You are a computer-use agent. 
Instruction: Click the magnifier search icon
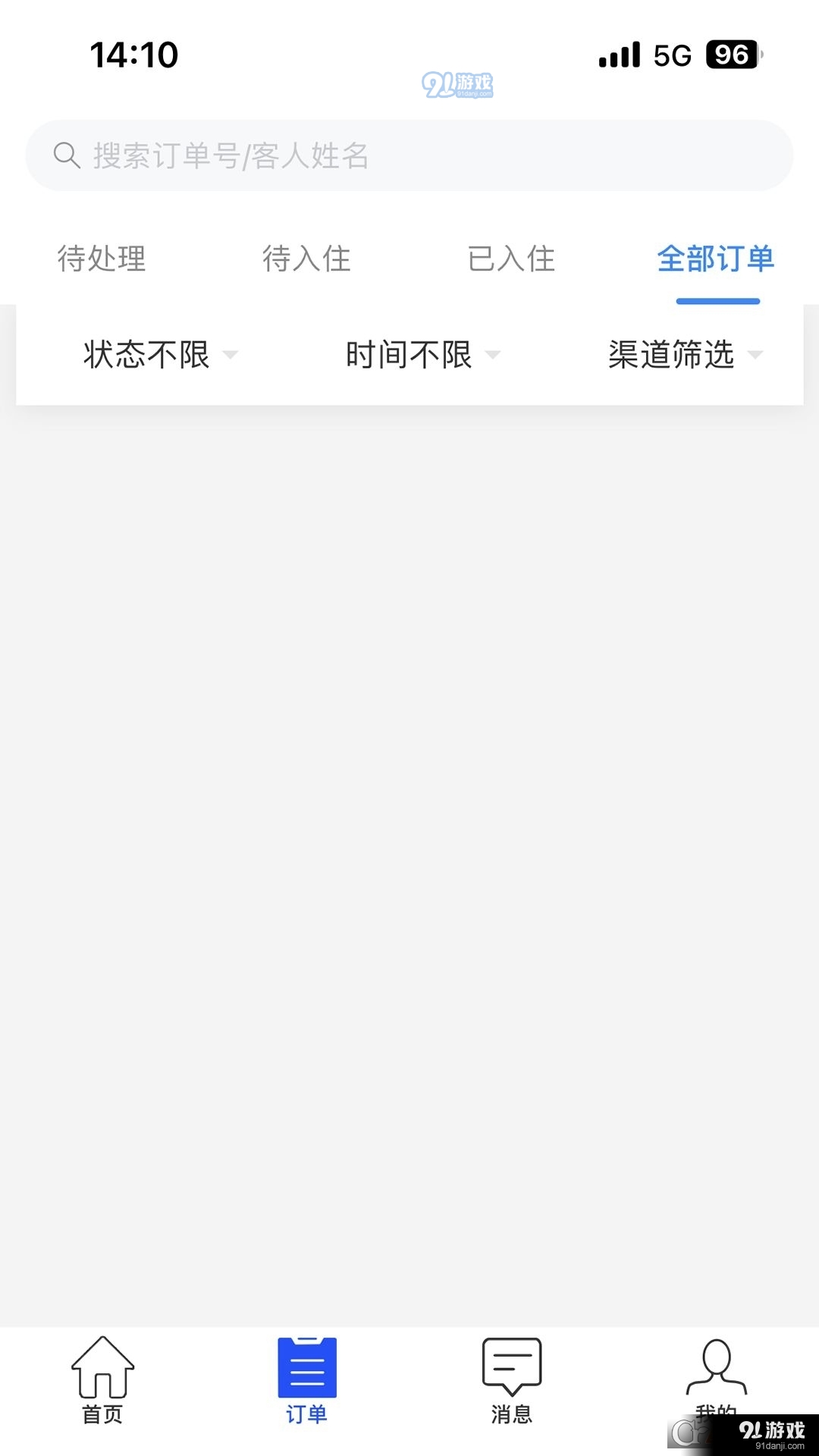[x=67, y=156]
